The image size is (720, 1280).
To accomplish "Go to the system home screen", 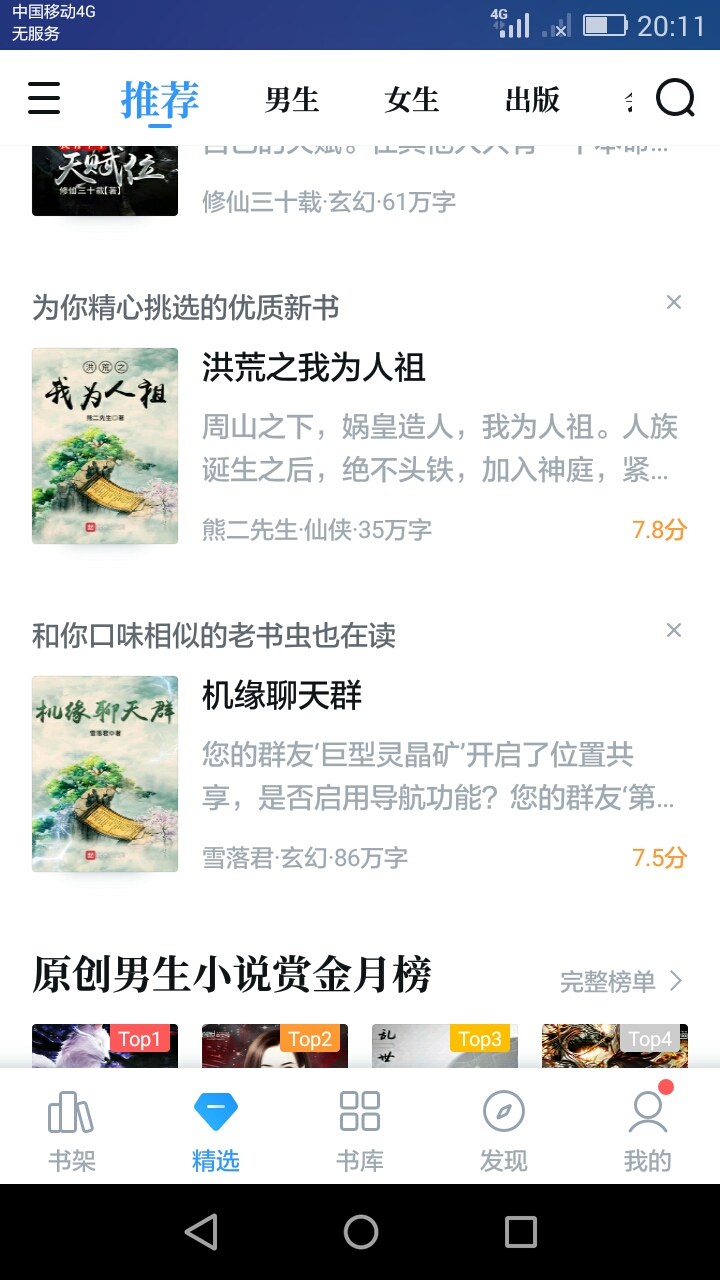I will [x=361, y=1232].
